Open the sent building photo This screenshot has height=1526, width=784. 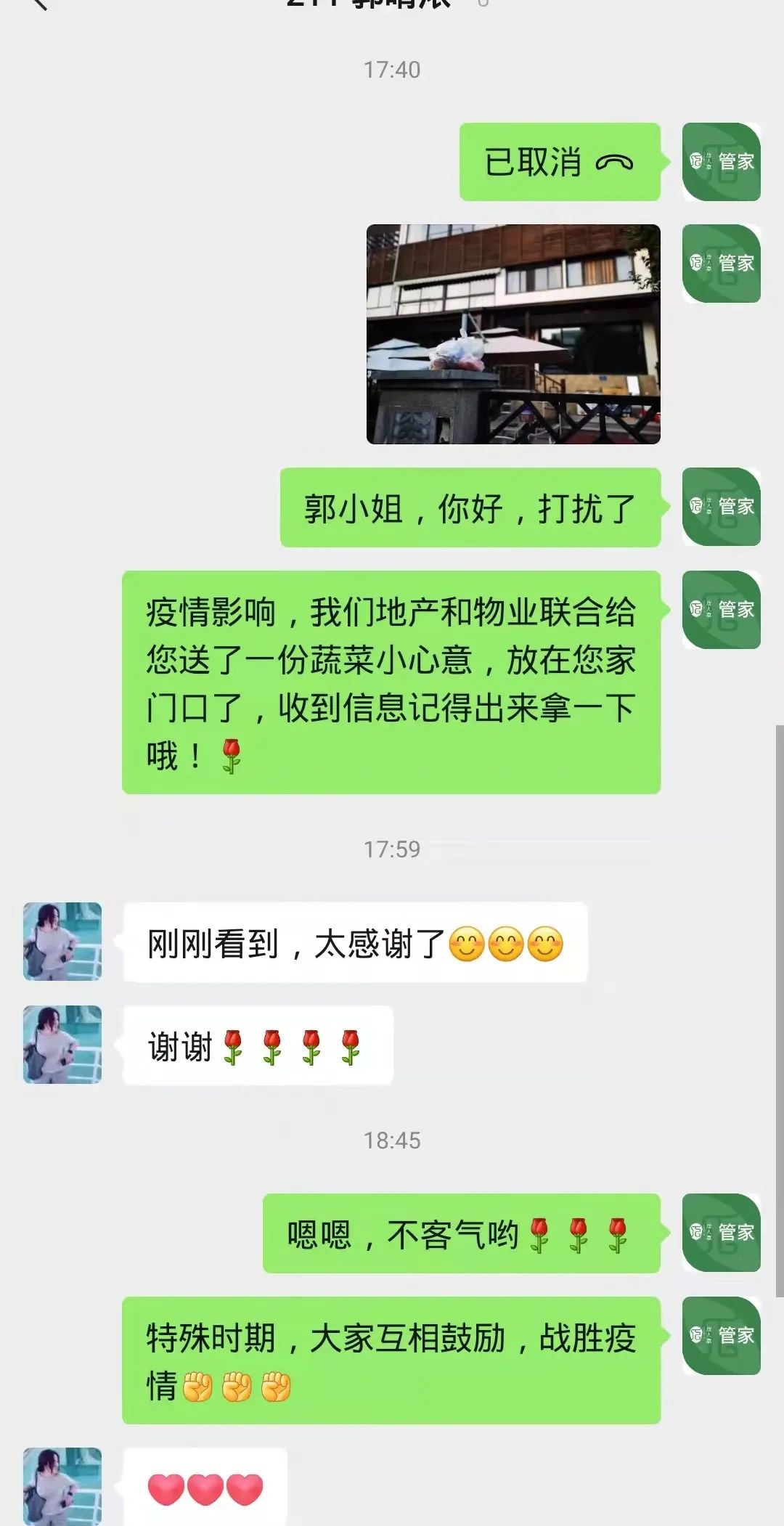coord(513,334)
